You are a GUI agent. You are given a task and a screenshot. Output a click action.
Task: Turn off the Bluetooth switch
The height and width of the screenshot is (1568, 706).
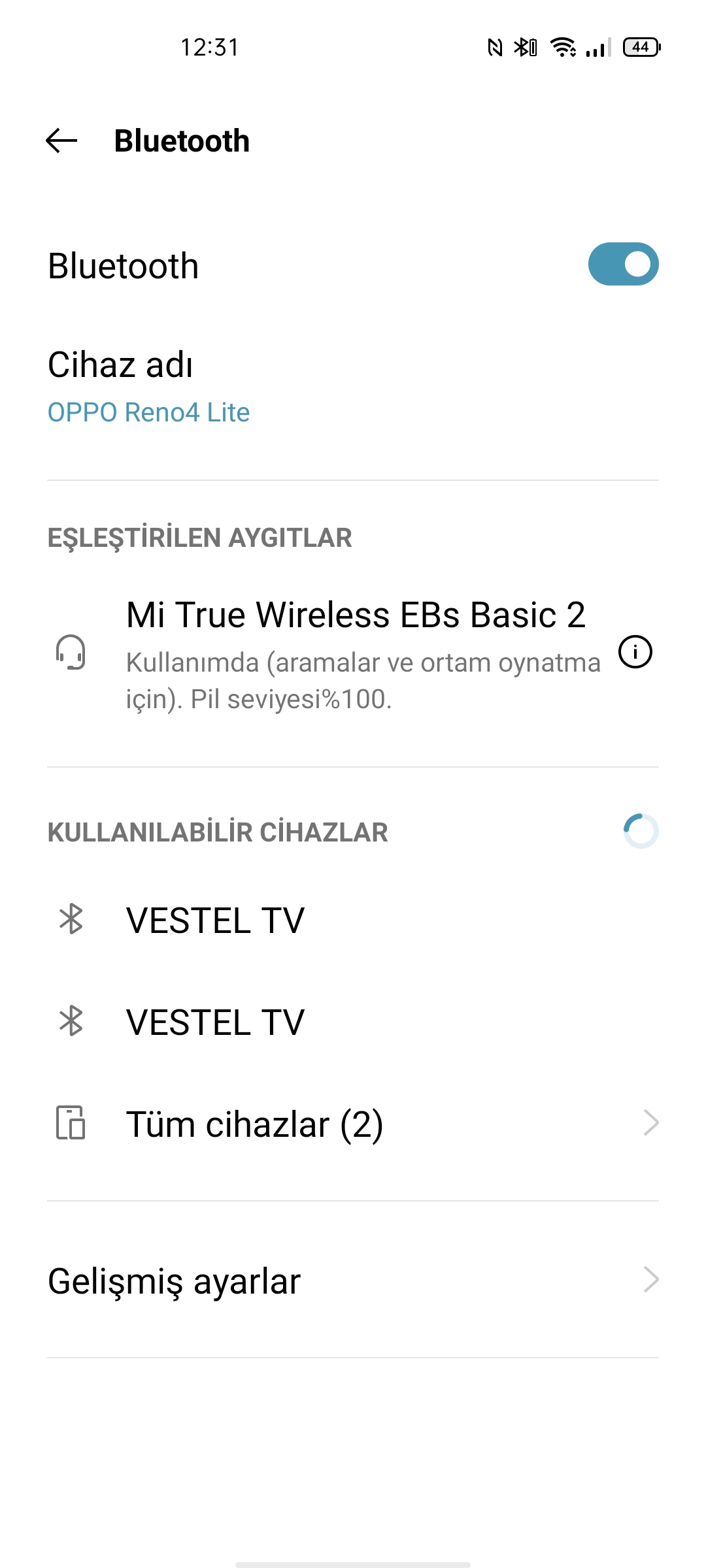[x=623, y=265]
